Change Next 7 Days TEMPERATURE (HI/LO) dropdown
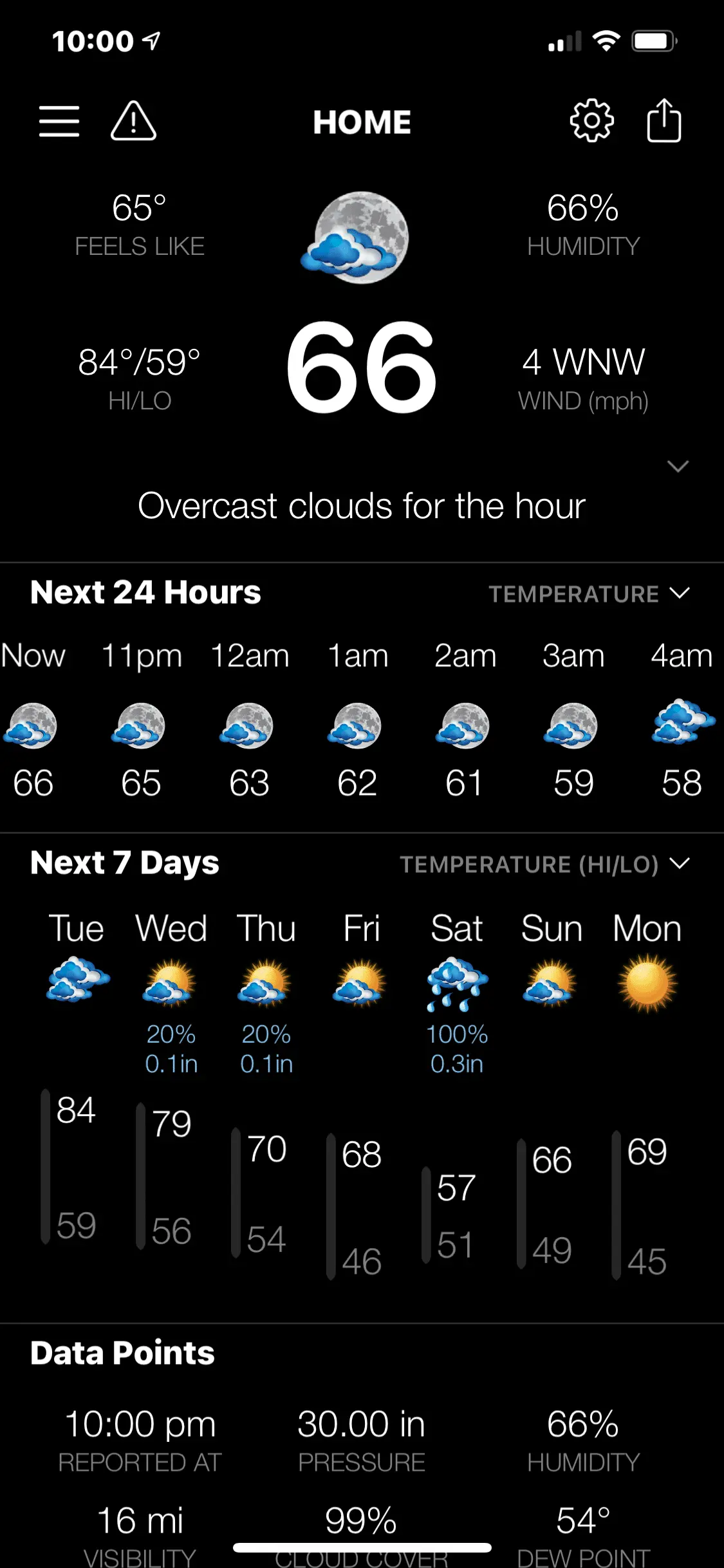The height and width of the screenshot is (1568, 724). pos(544,864)
